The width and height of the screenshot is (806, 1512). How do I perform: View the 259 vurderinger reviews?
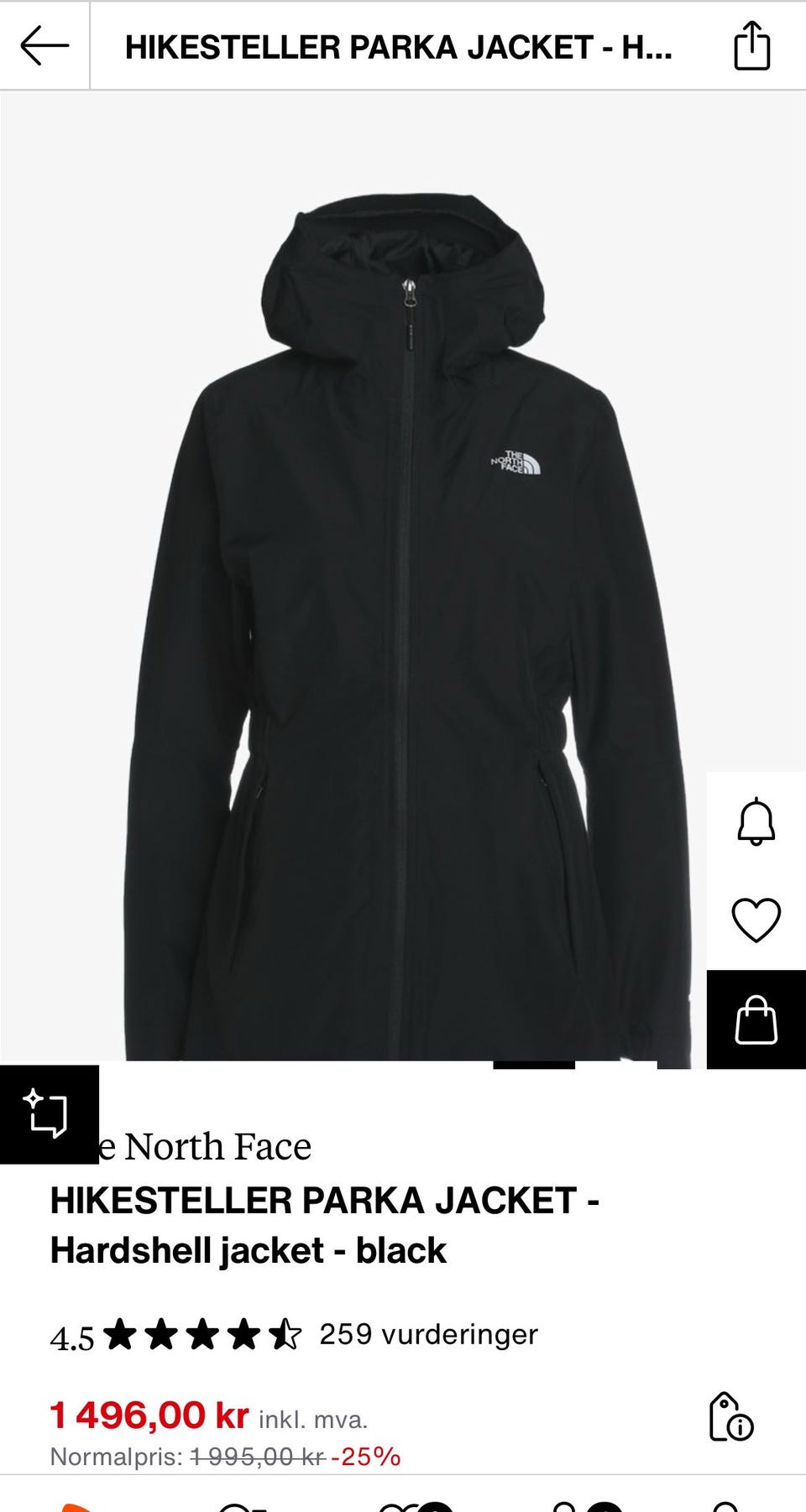click(x=428, y=1334)
